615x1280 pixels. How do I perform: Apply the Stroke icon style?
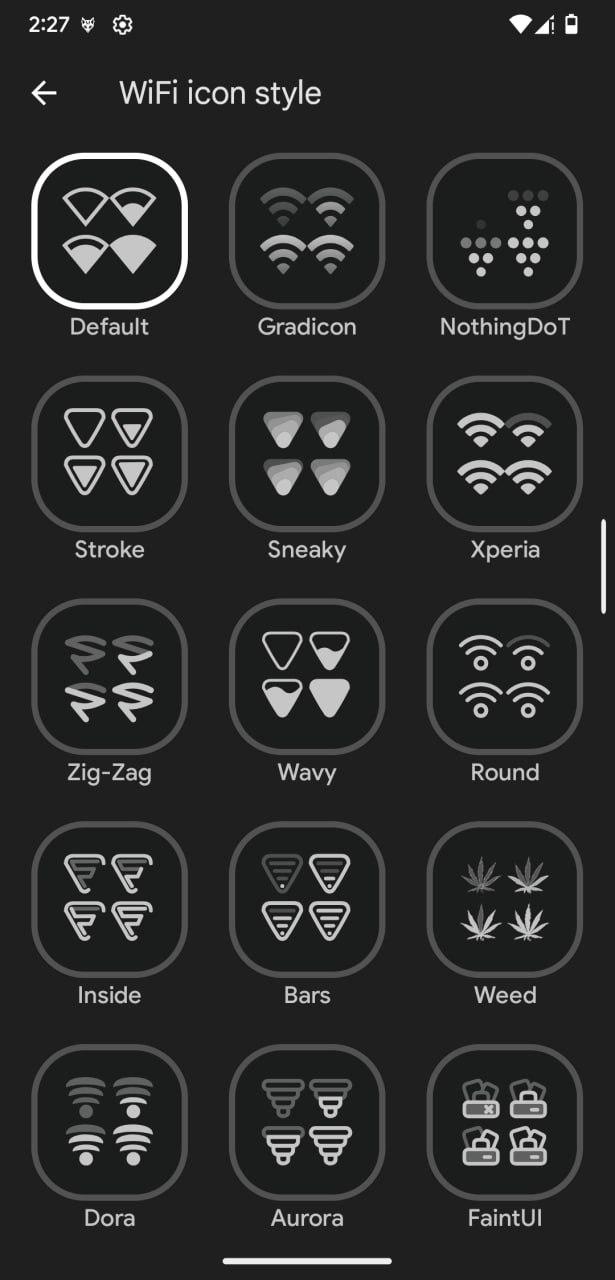click(x=110, y=453)
